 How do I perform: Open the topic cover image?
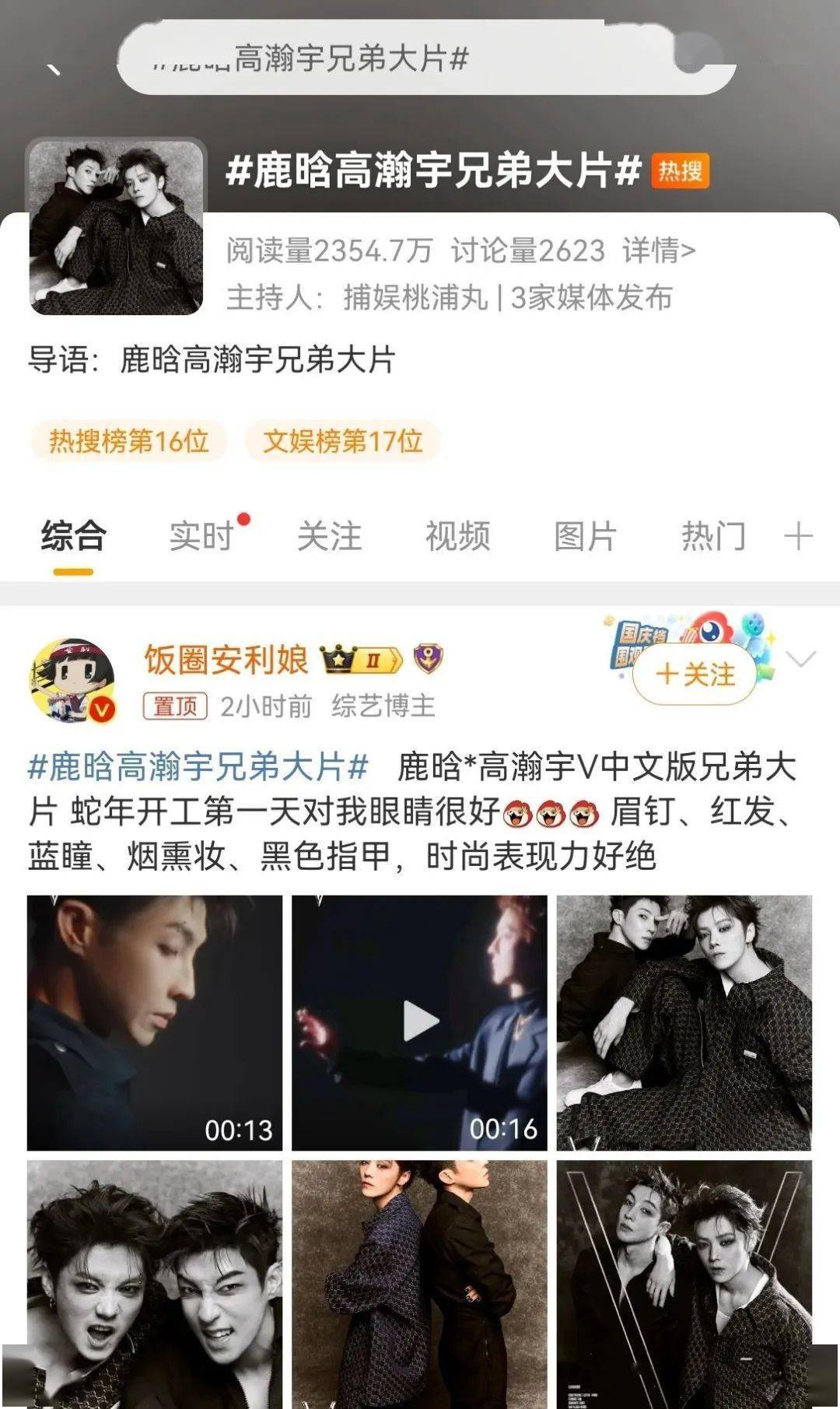coord(117,227)
